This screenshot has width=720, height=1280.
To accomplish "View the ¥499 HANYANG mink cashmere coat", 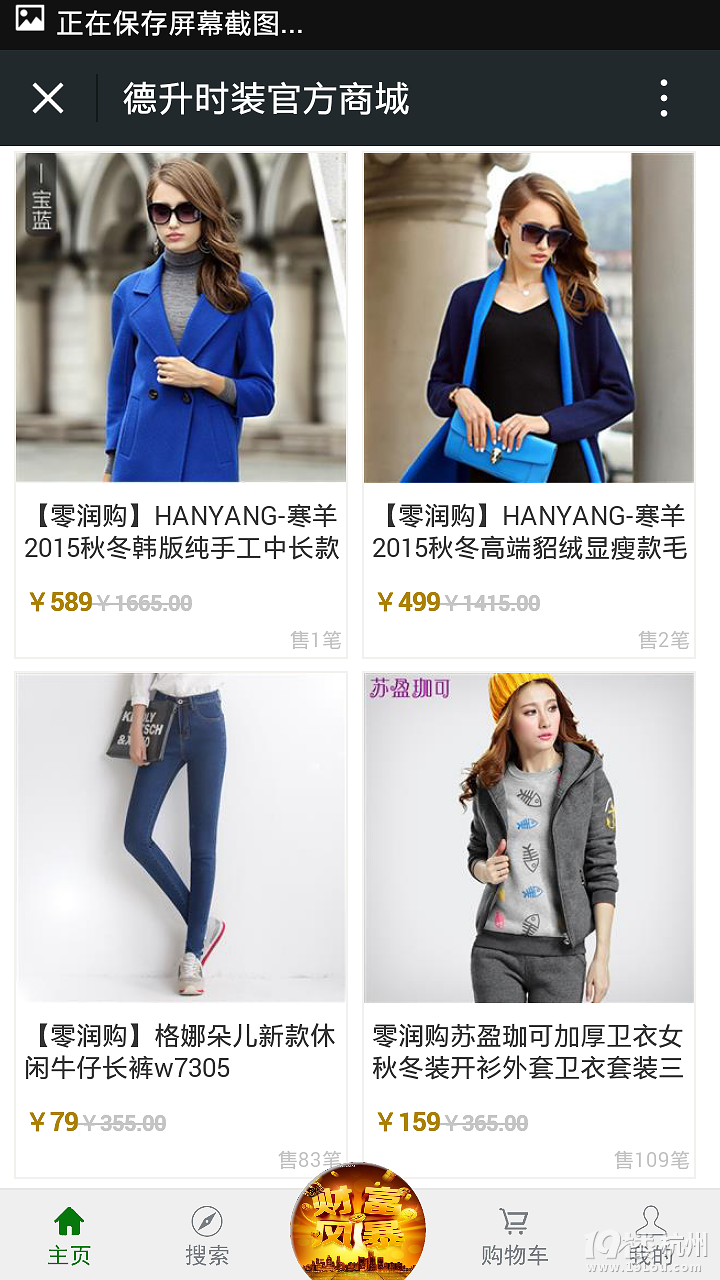I will (528, 320).
